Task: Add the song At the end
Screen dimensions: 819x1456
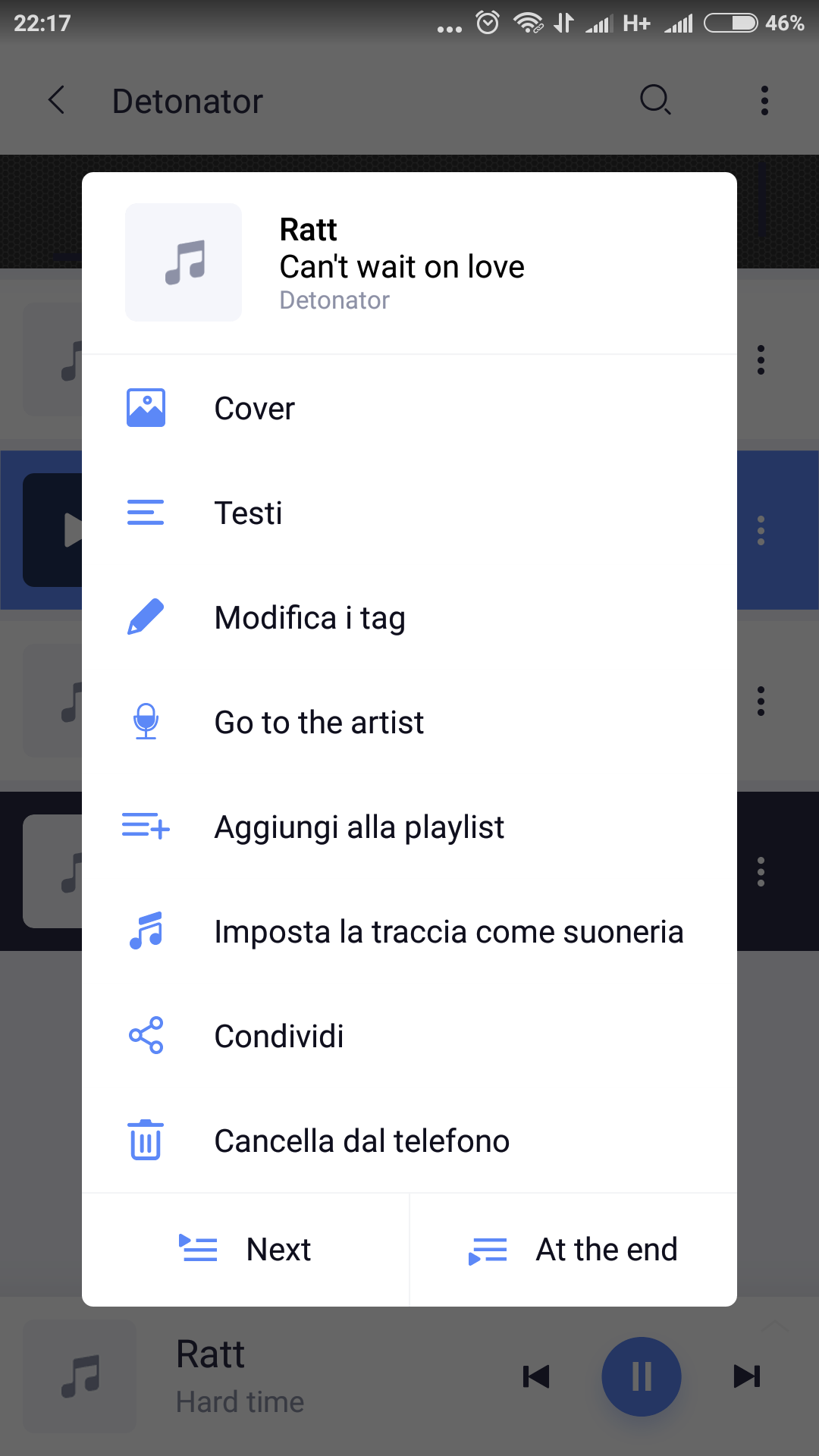Action: 573,1250
